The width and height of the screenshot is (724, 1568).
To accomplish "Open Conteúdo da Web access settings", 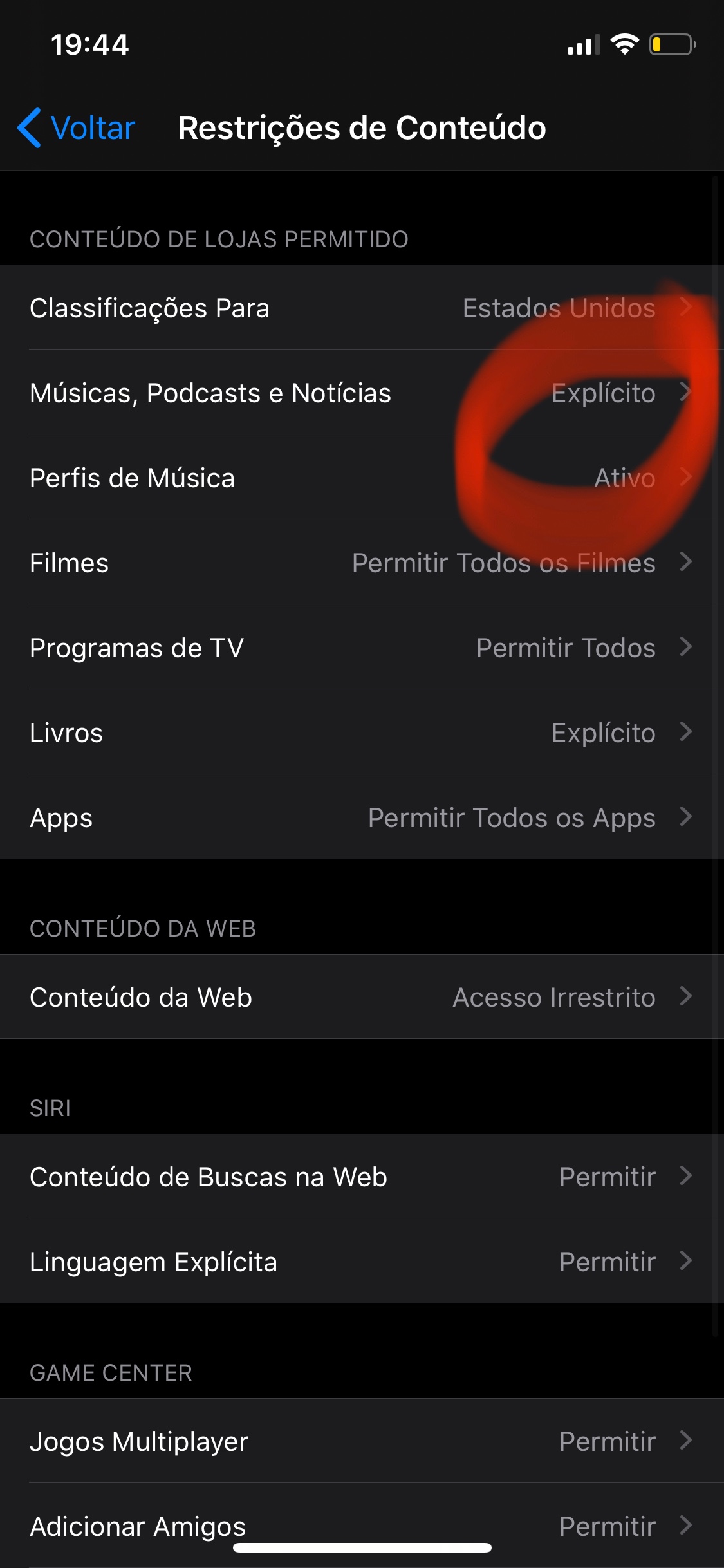I will click(360, 997).
